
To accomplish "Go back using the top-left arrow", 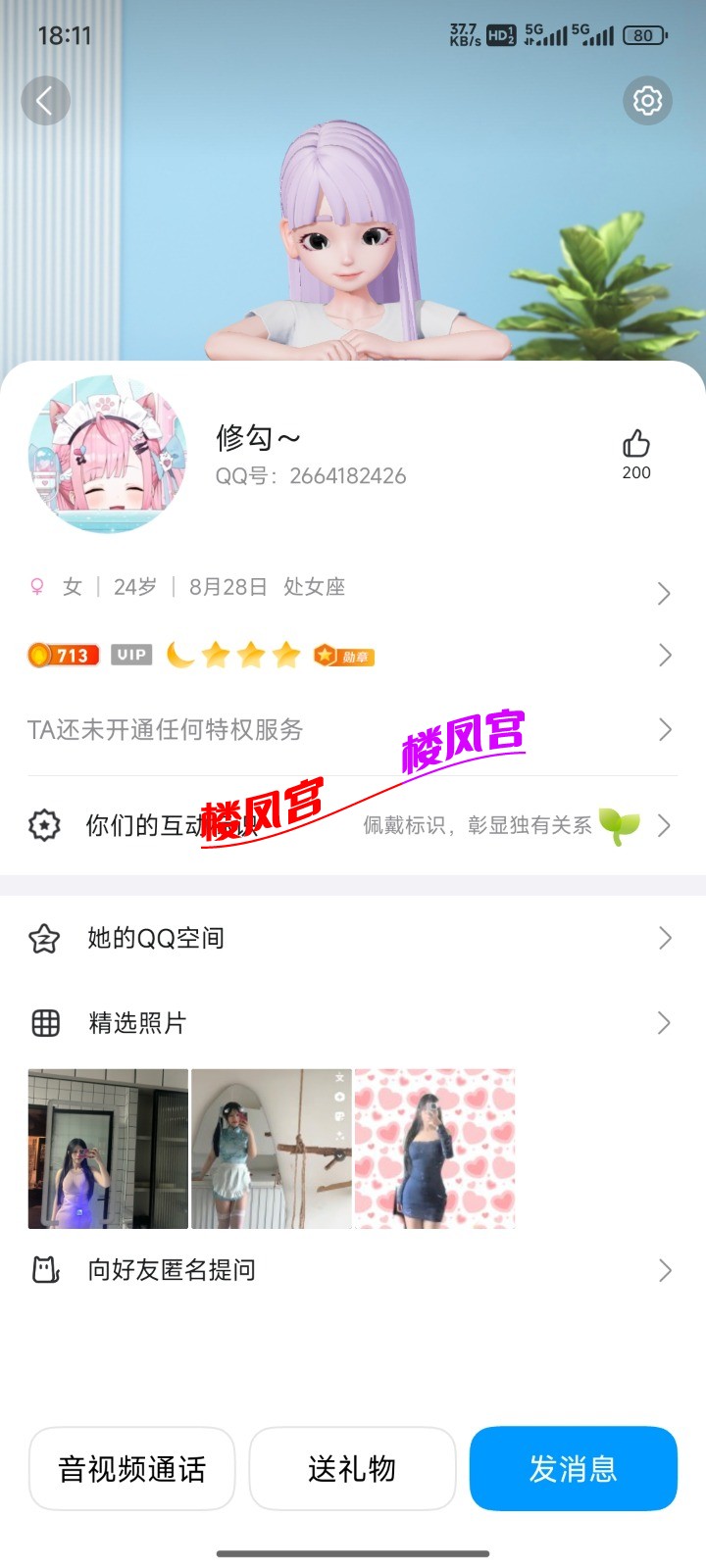I will pyautogui.click(x=45, y=100).
